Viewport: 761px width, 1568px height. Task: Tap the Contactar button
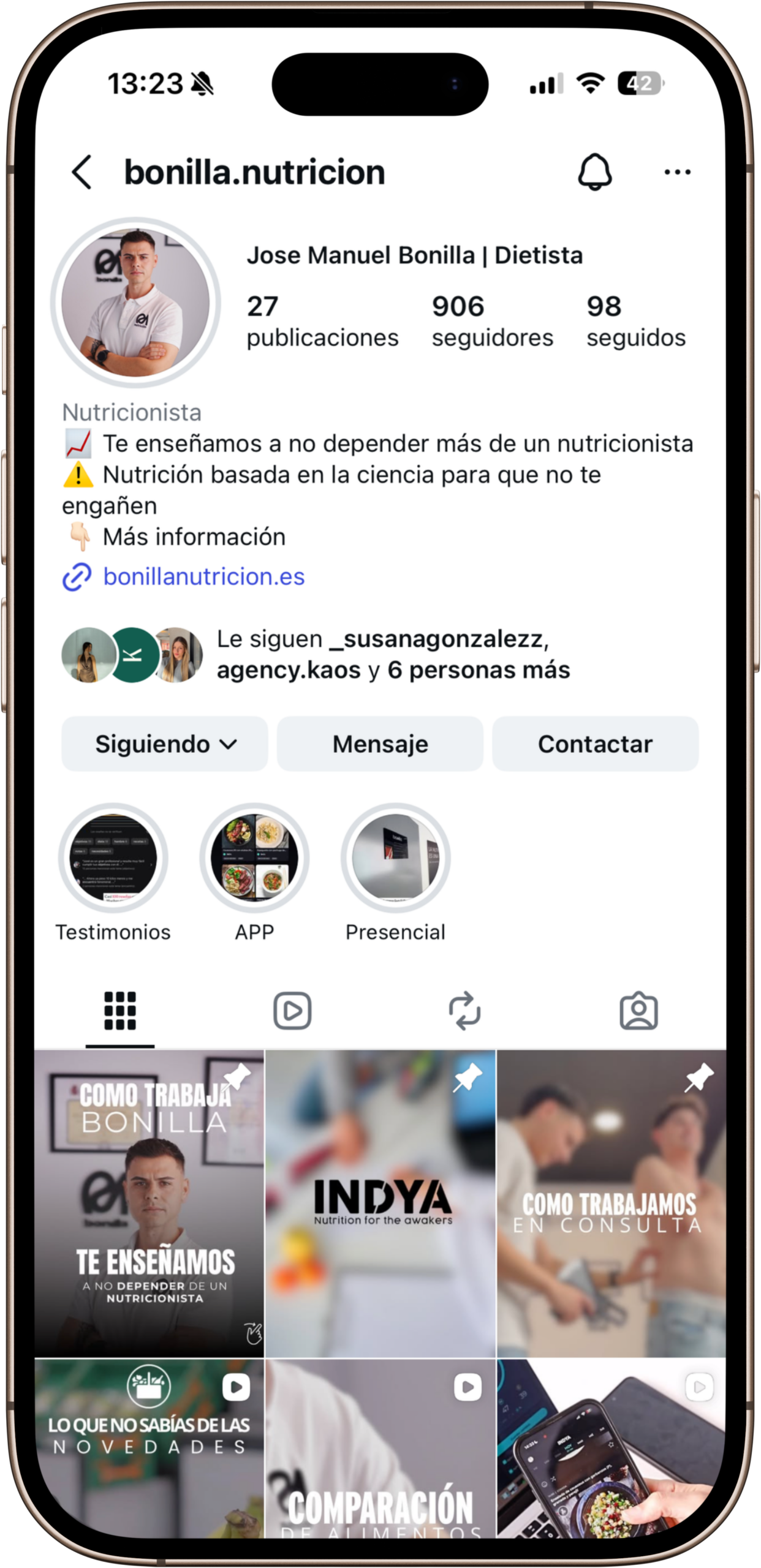[x=595, y=744]
